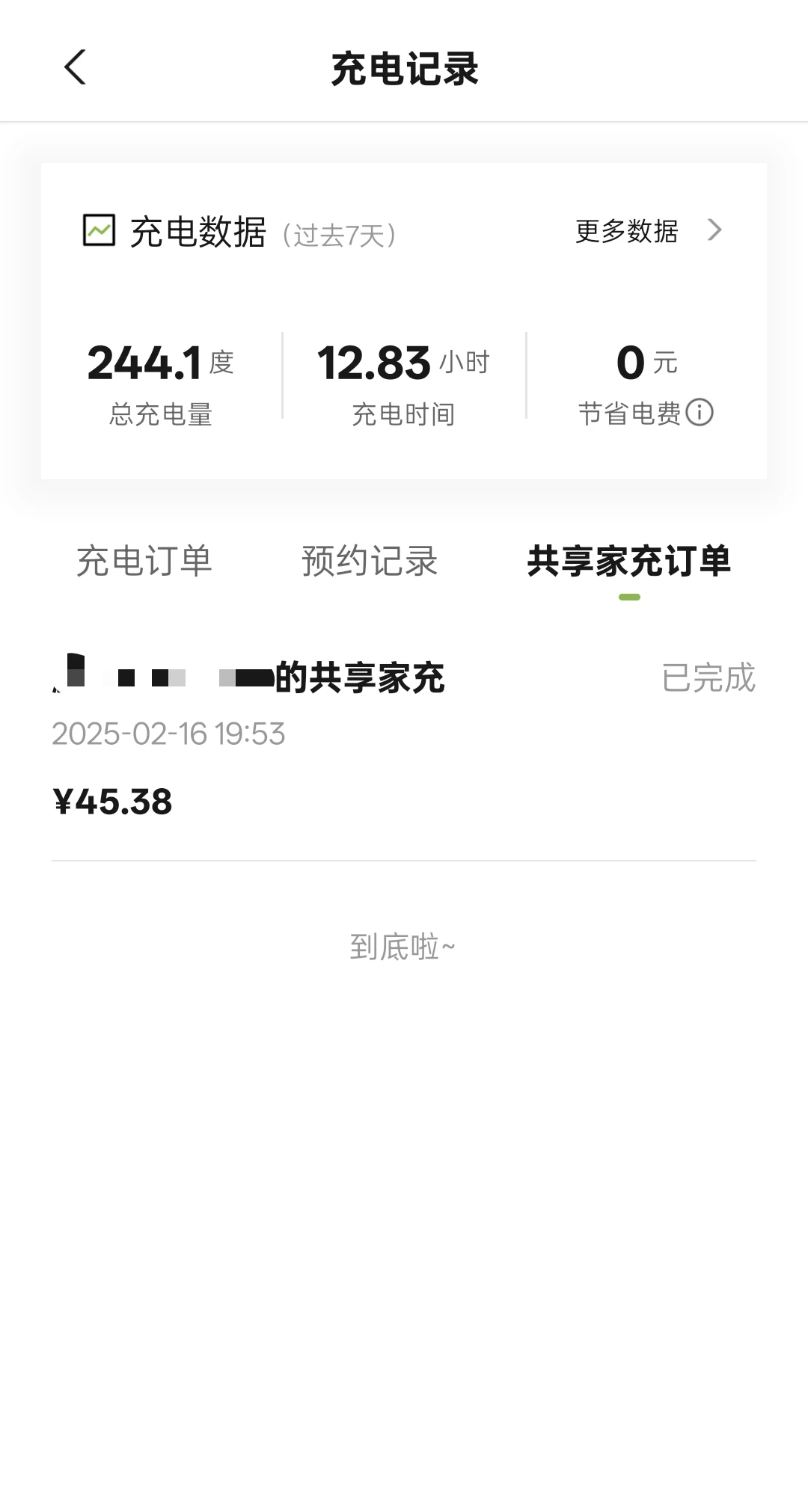This screenshot has width=808, height=1512.
Task: Switch to the 充电订单 tab
Action: (144, 561)
